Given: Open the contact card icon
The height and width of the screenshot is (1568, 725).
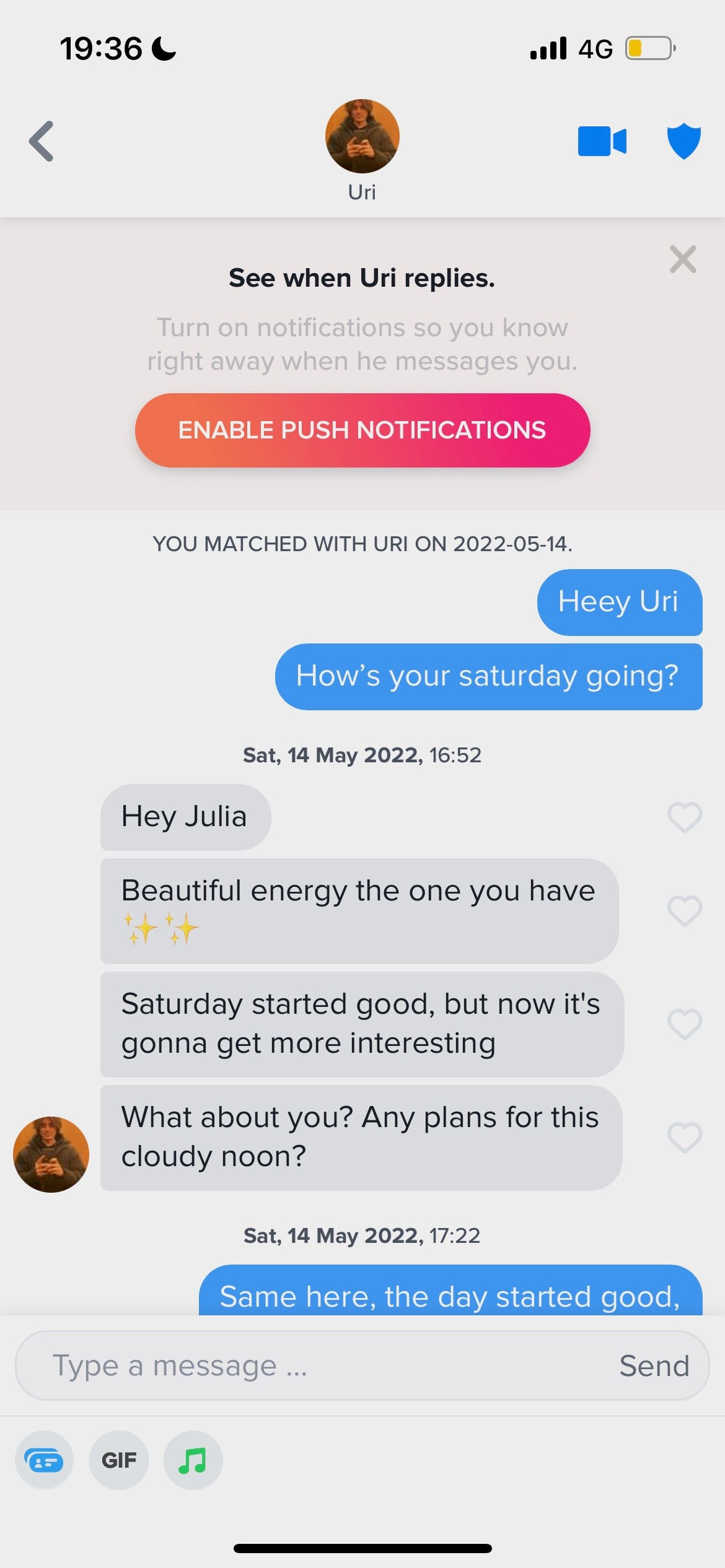Looking at the screenshot, I should [44, 1460].
